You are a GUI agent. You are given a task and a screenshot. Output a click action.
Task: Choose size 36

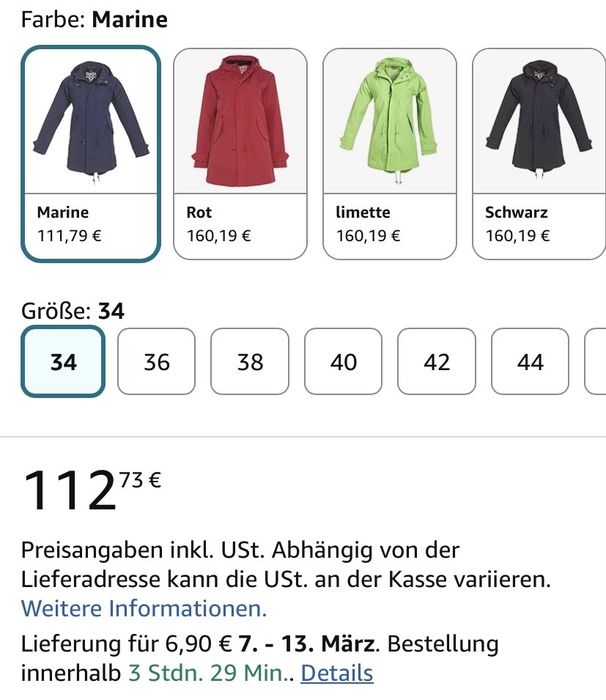[x=157, y=361]
